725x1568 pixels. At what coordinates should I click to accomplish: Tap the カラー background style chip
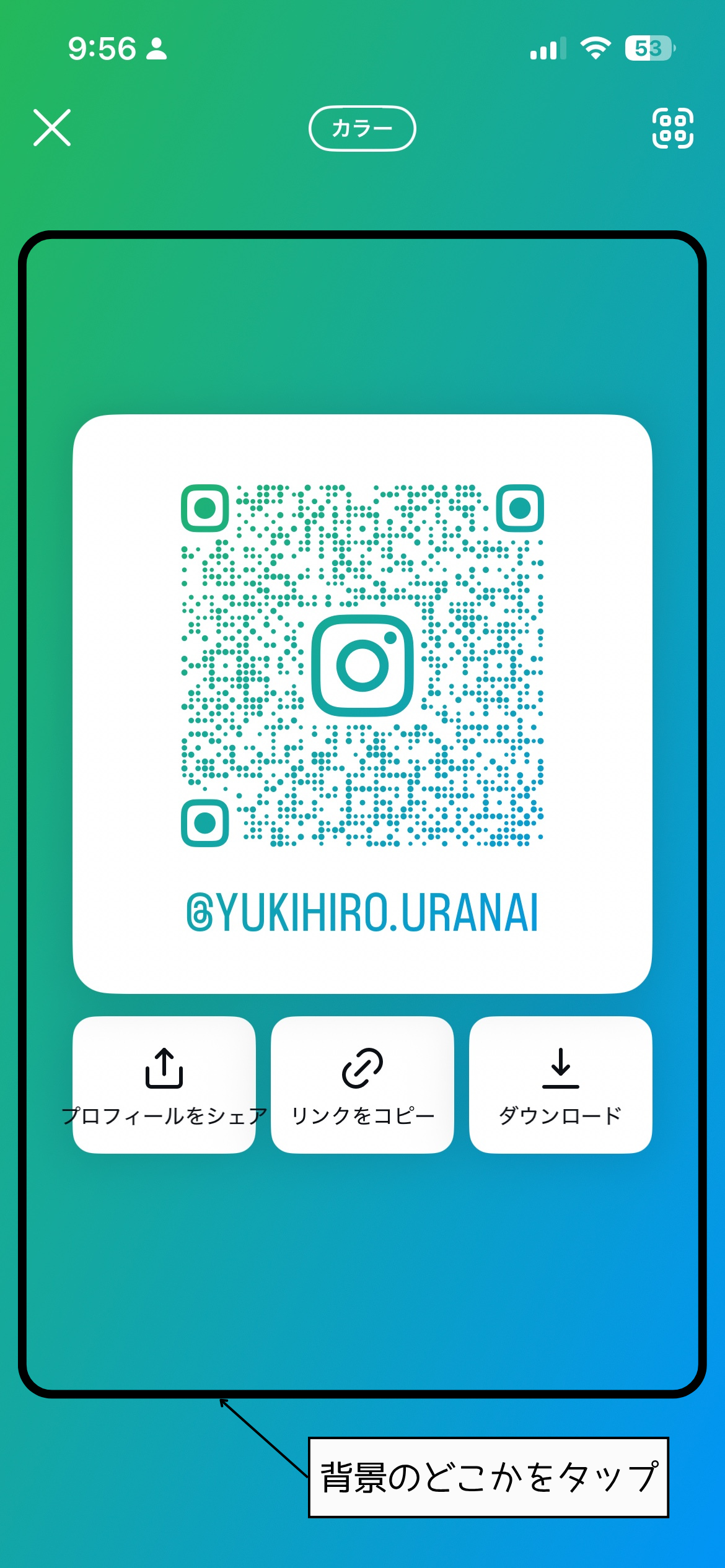(x=362, y=128)
